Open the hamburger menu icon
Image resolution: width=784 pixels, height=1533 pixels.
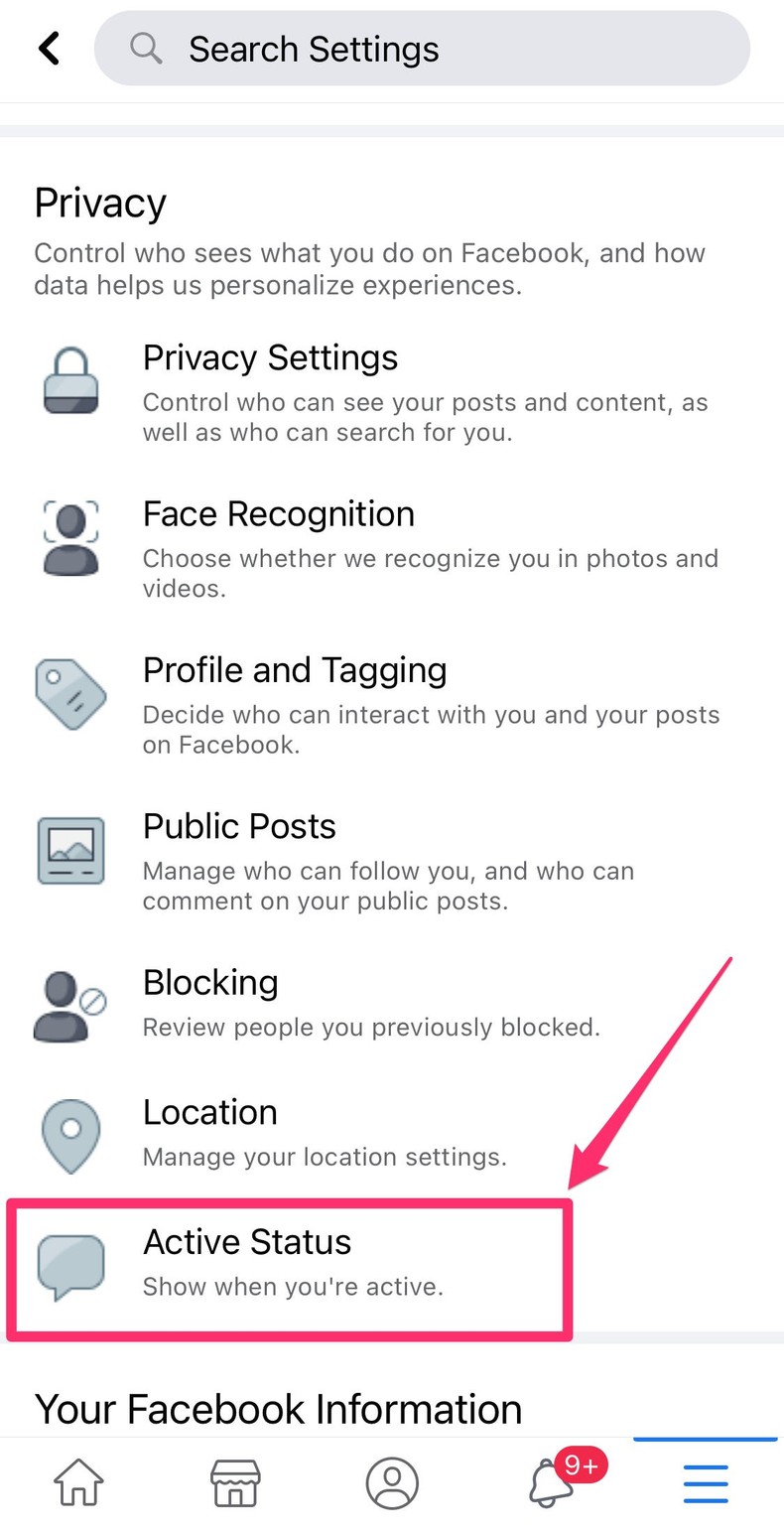(705, 1481)
